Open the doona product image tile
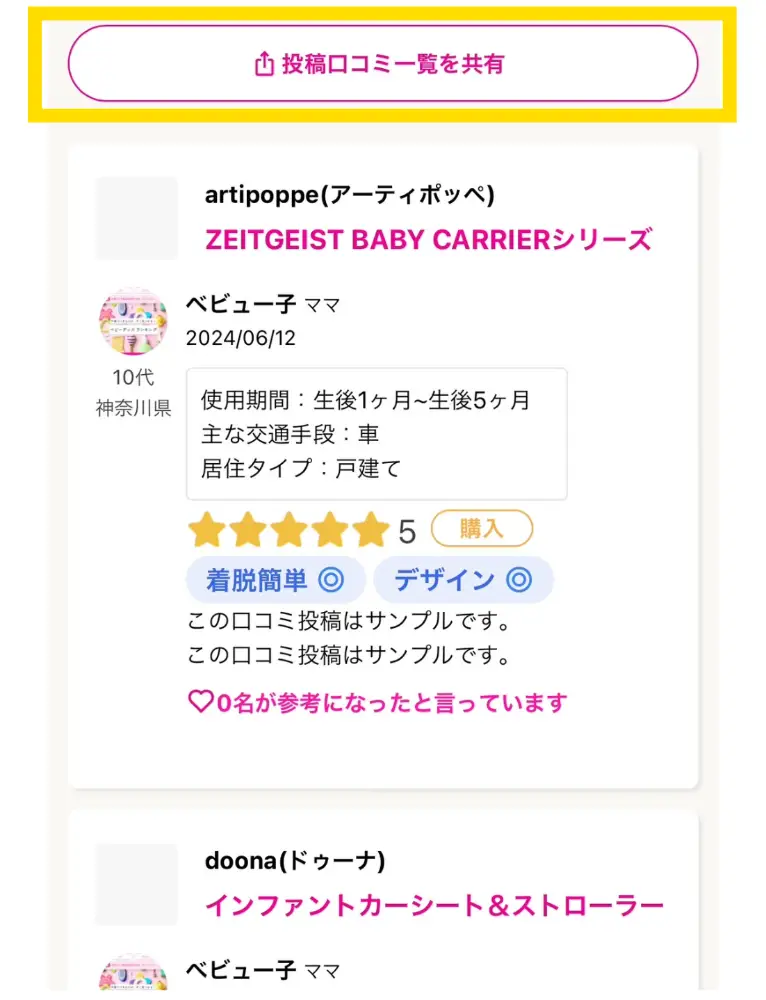 tap(136, 884)
